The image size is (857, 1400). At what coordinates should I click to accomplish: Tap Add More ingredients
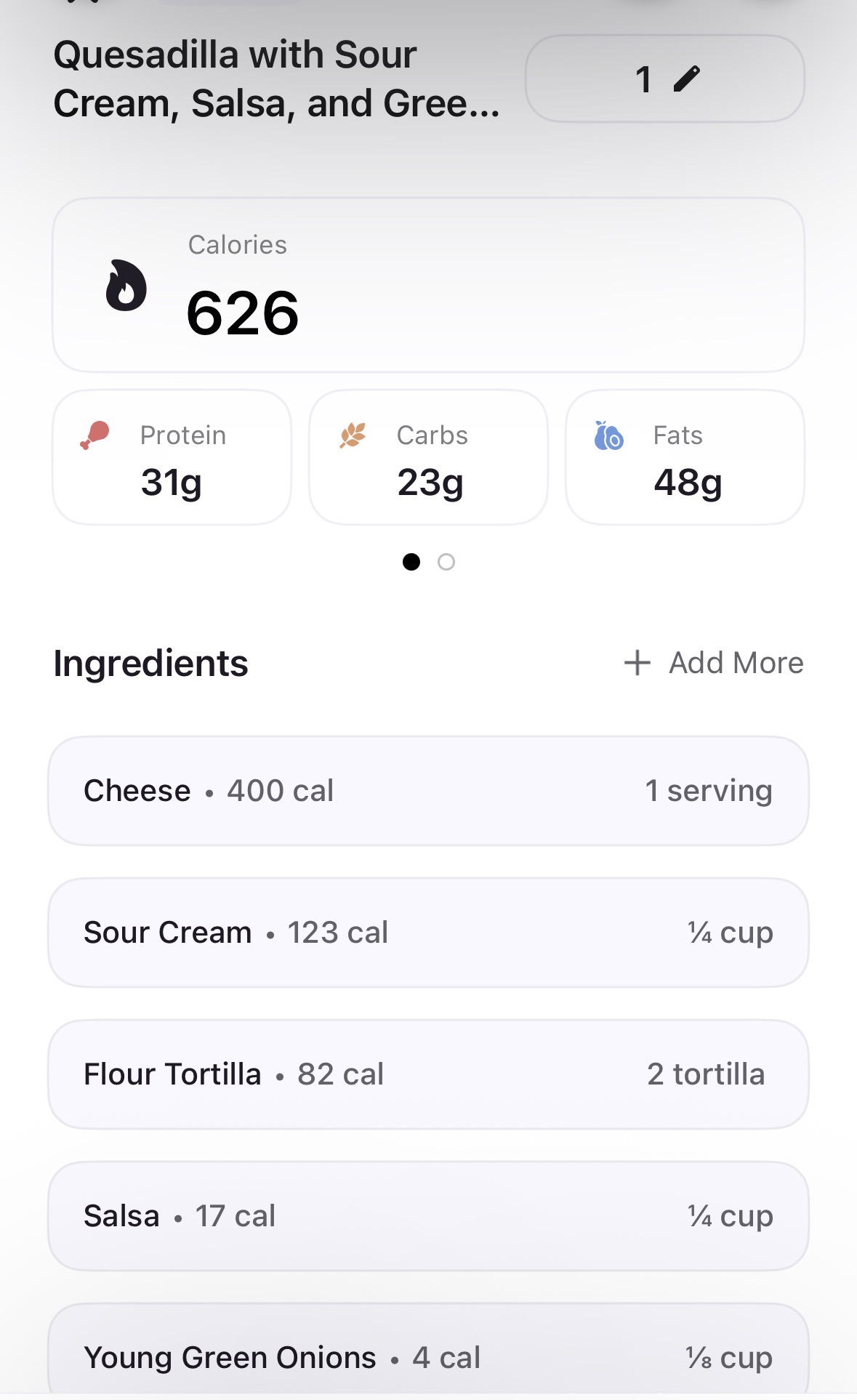(x=714, y=663)
